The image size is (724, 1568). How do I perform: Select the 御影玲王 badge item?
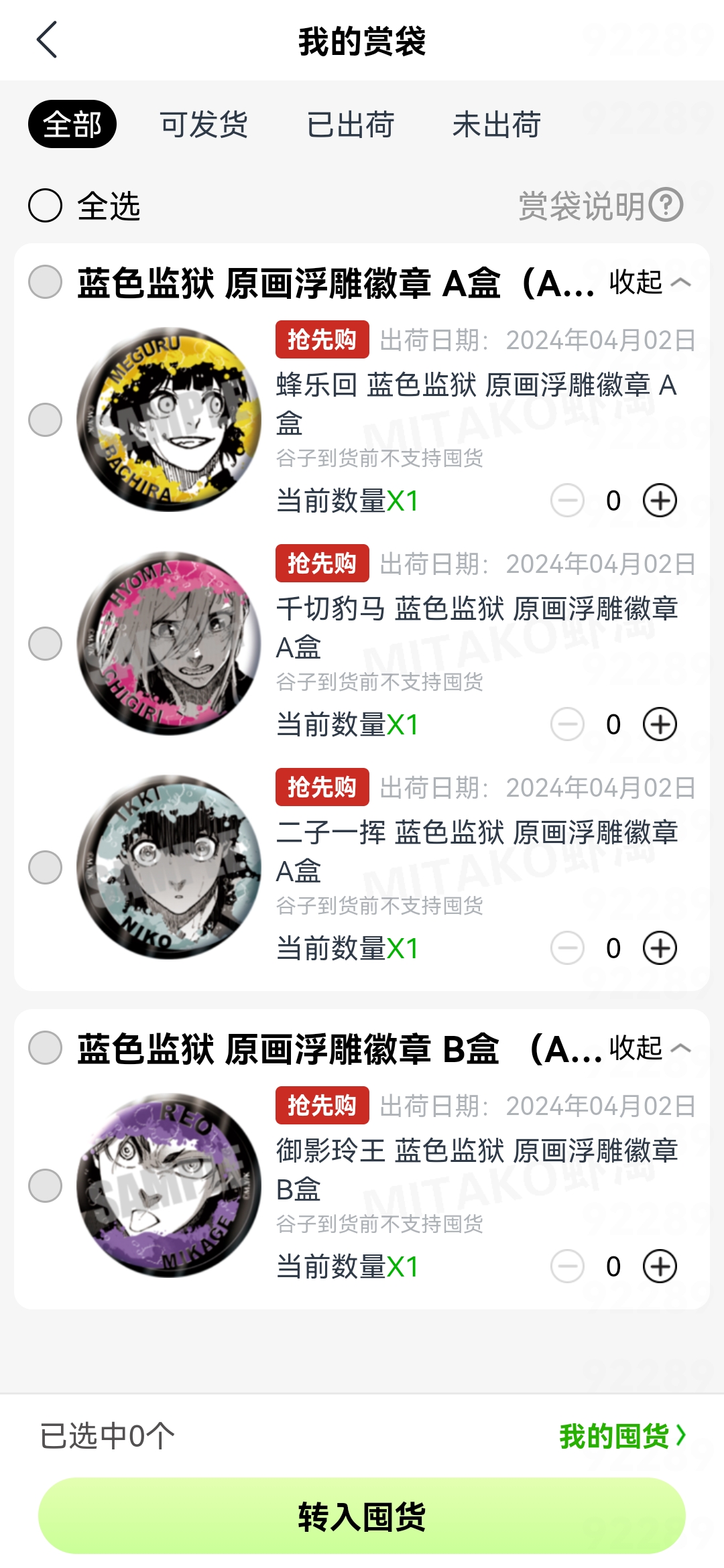click(x=46, y=1186)
